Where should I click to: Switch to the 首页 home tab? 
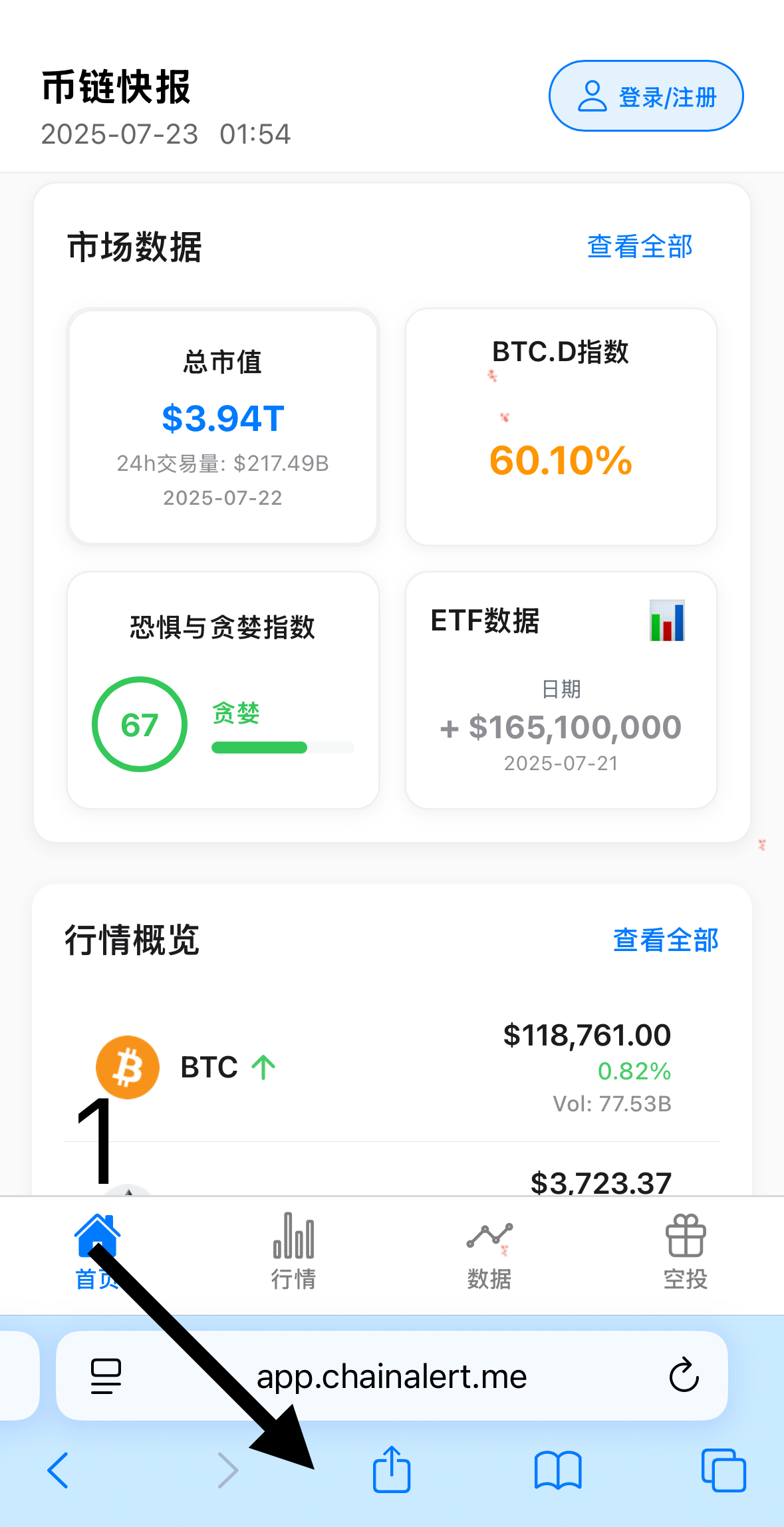pos(97,1252)
